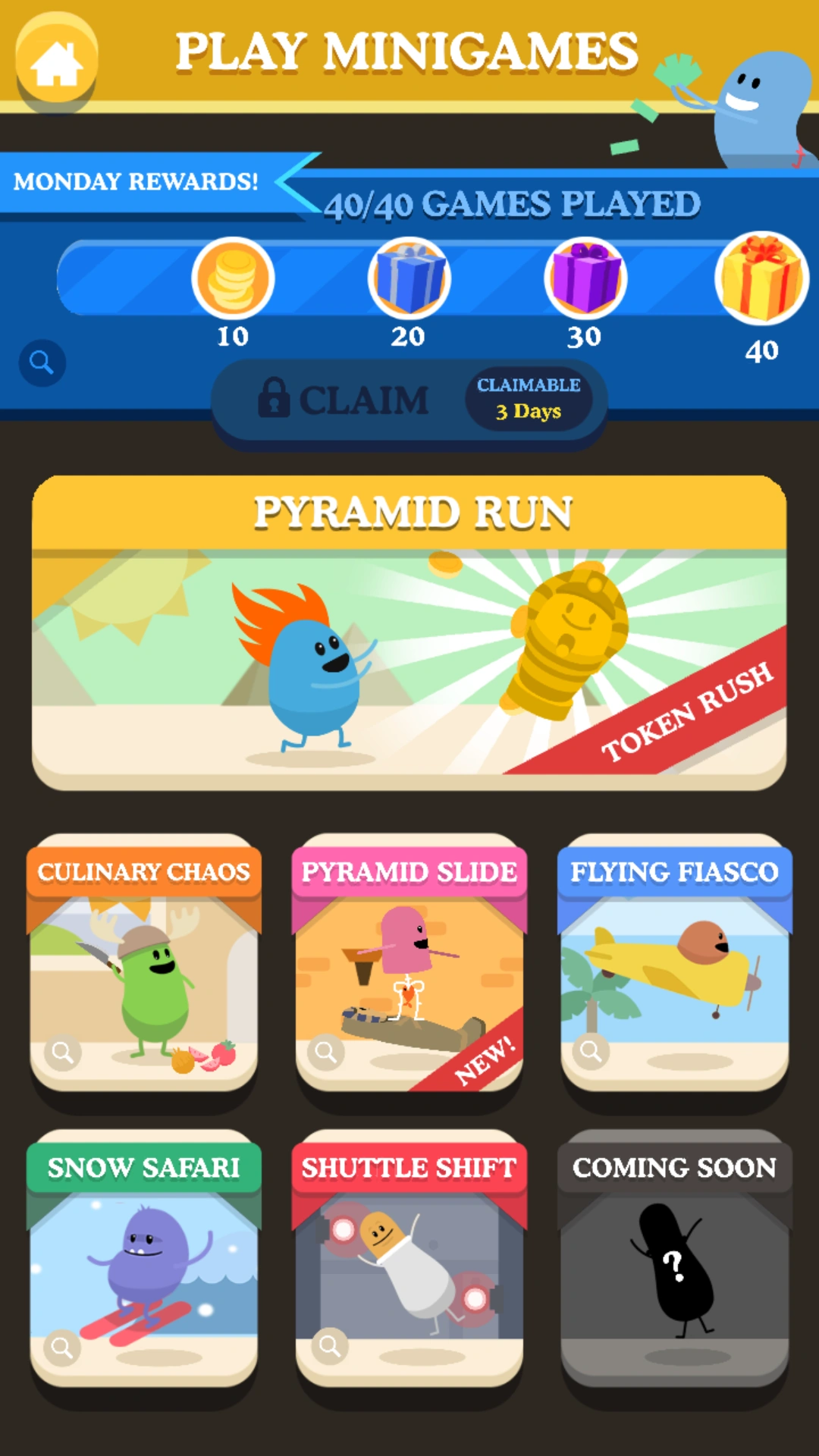Launch the new Pyramid Slide minigame

pyautogui.click(x=409, y=971)
